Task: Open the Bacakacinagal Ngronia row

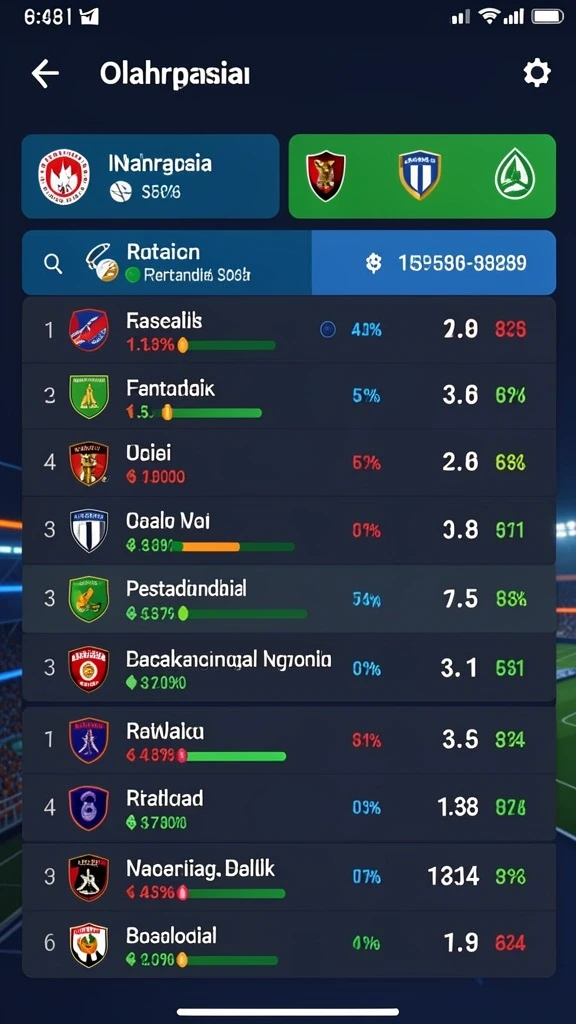Action: (289, 668)
